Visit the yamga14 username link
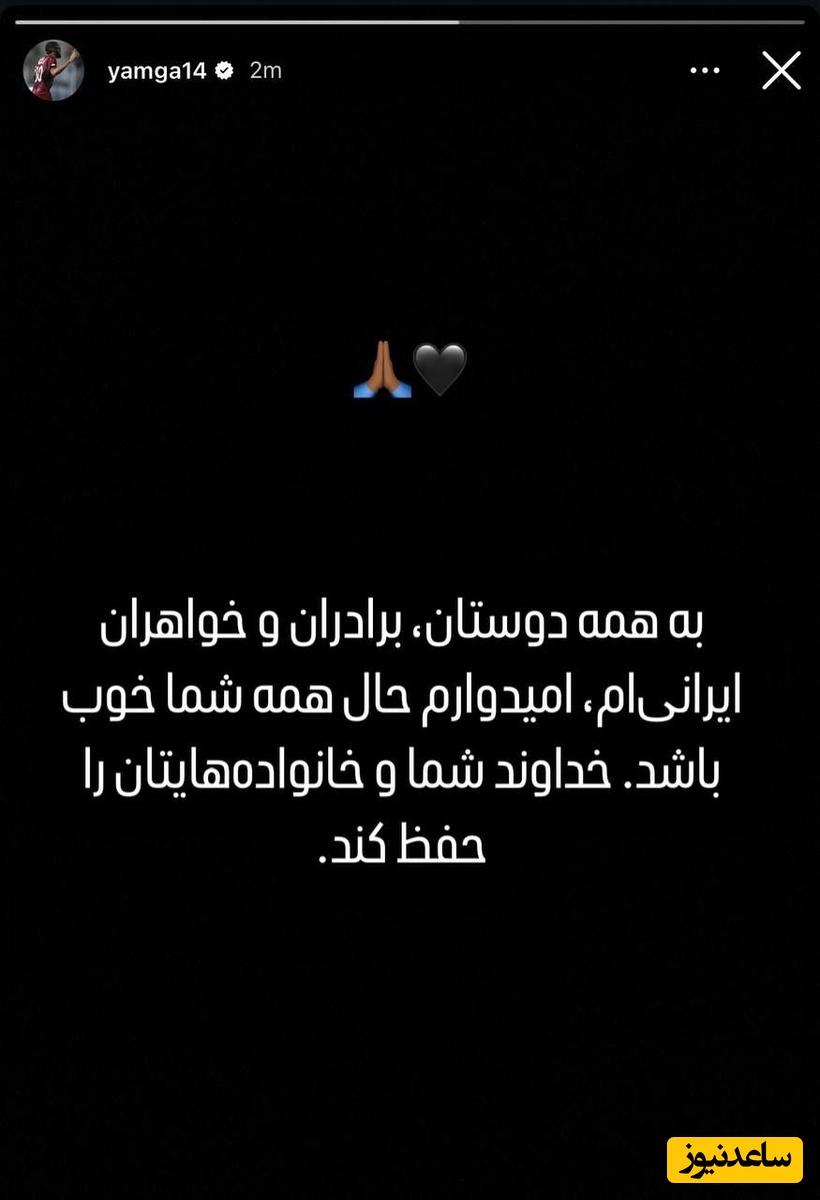The image size is (820, 1200). (157, 71)
